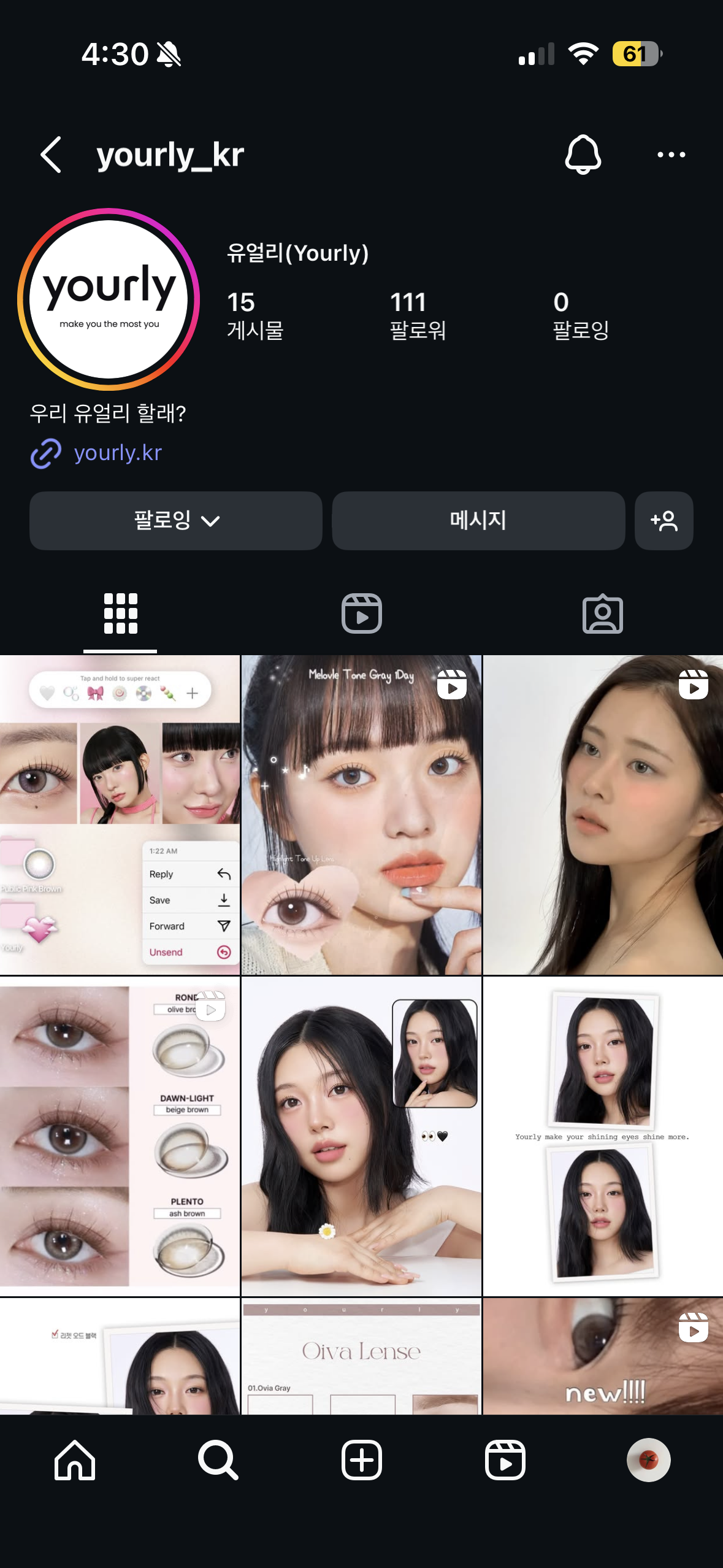Image resolution: width=723 pixels, height=1568 pixels.
Task: Switch to the tagged photos tab
Action: (x=602, y=613)
